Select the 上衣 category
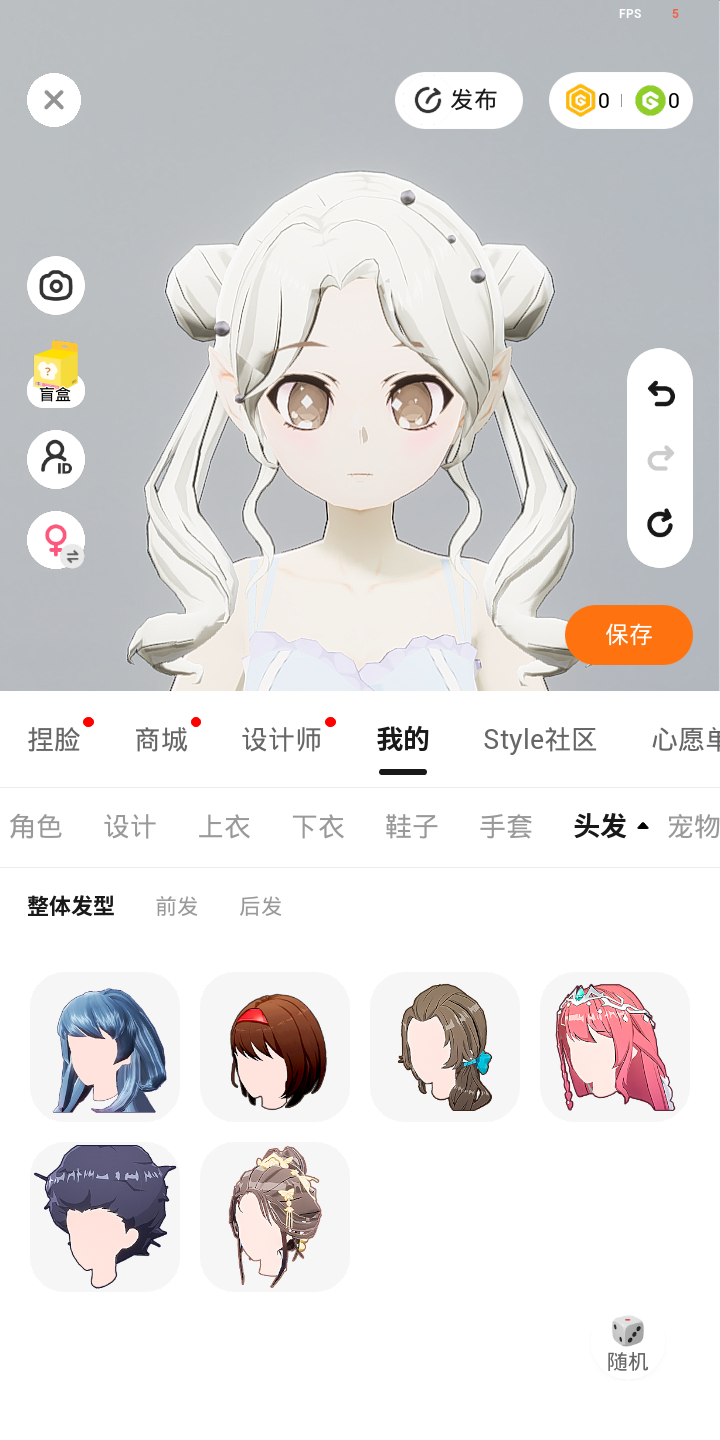The height and width of the screenshot is (1440, 720). click(x=224, y=827)
